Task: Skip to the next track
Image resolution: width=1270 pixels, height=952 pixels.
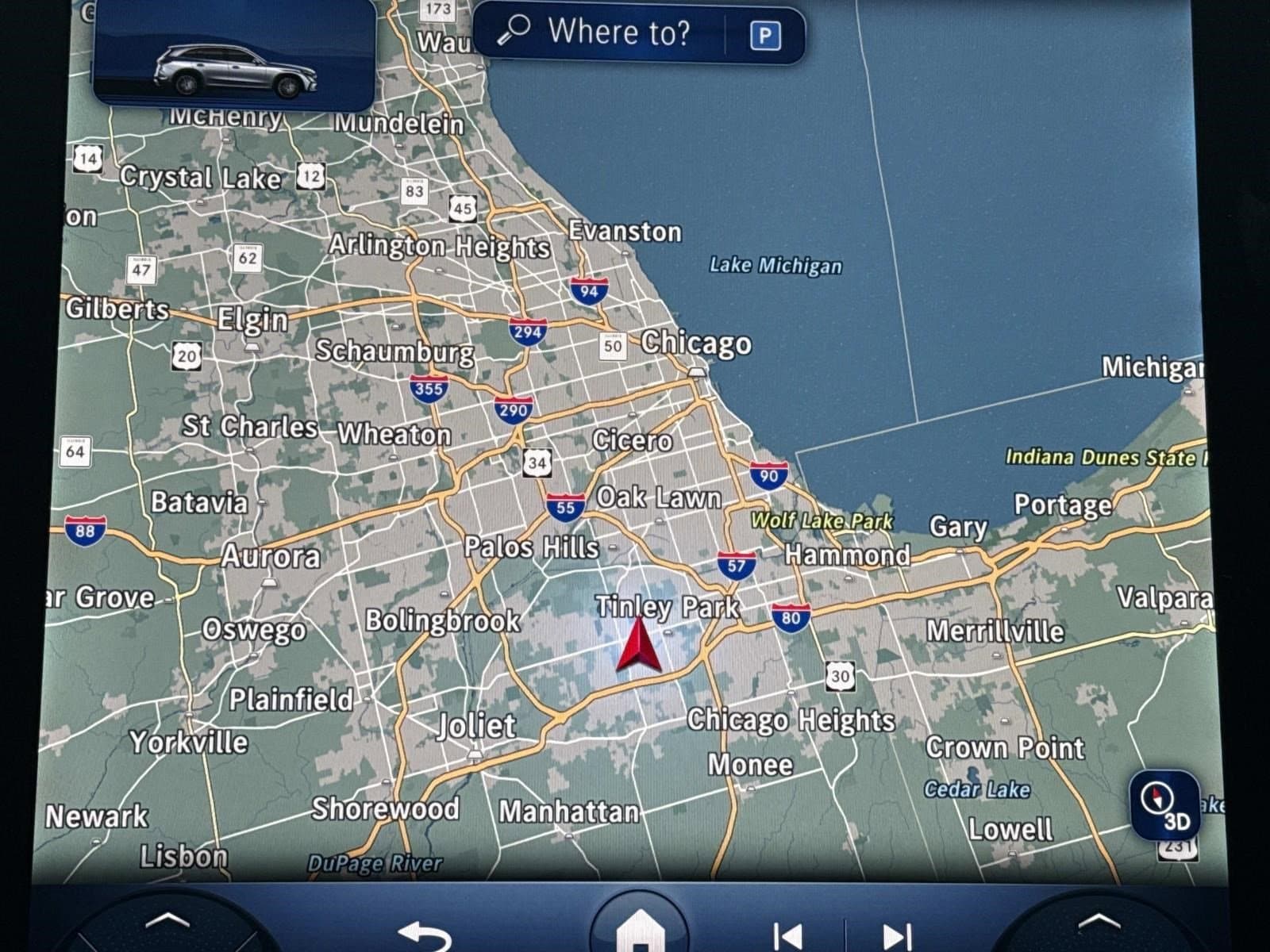Action: [x=897, y=936]
